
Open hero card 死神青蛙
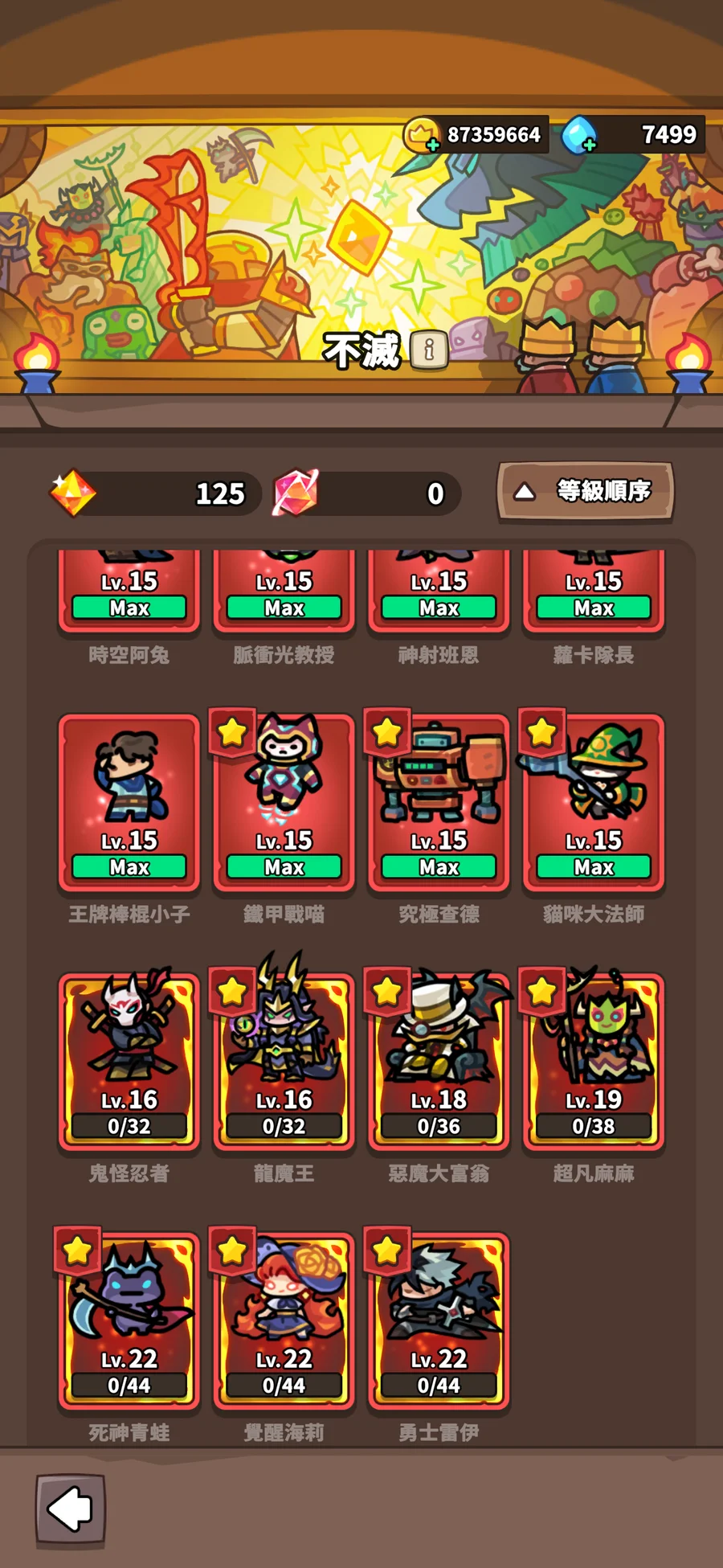[x=129, y=1321]
